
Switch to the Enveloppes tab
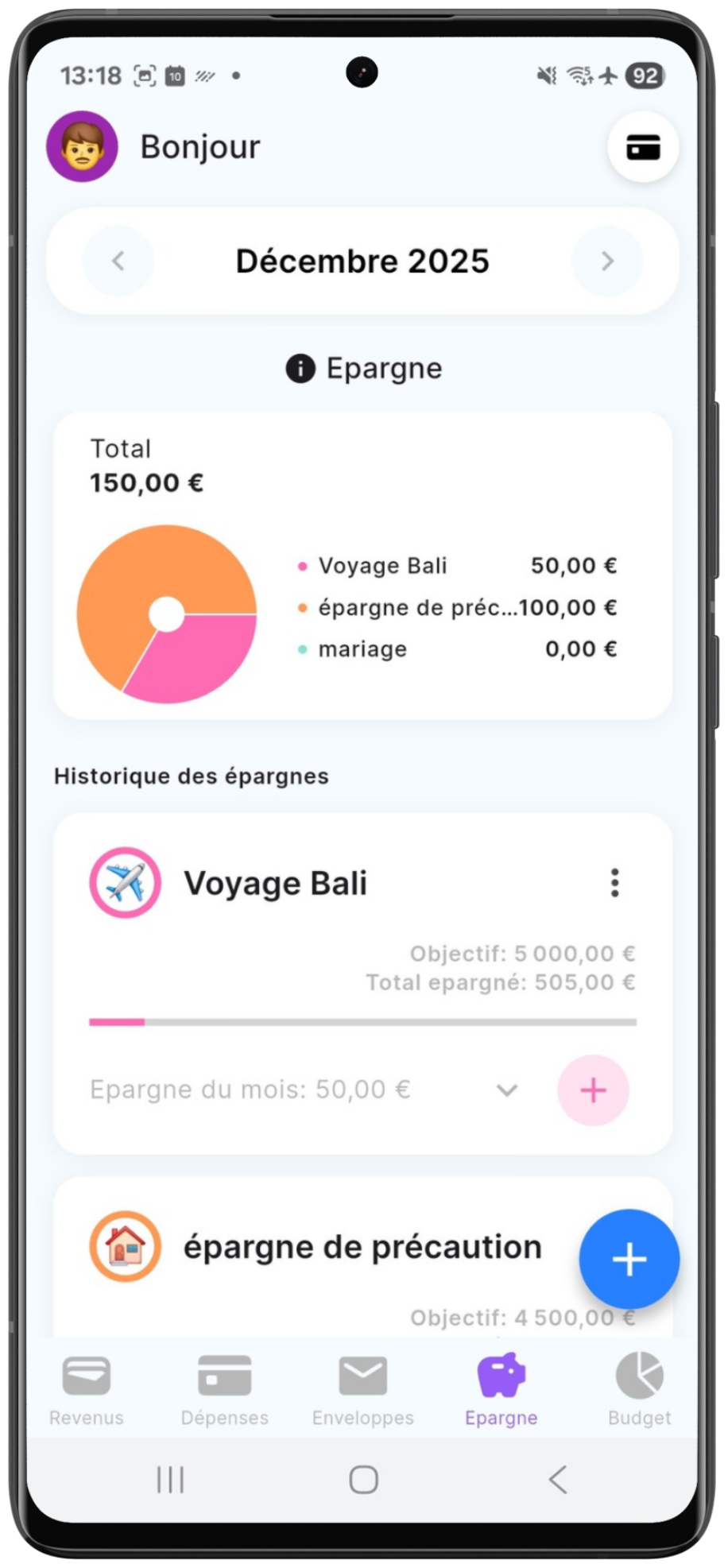pos(362,1388)
